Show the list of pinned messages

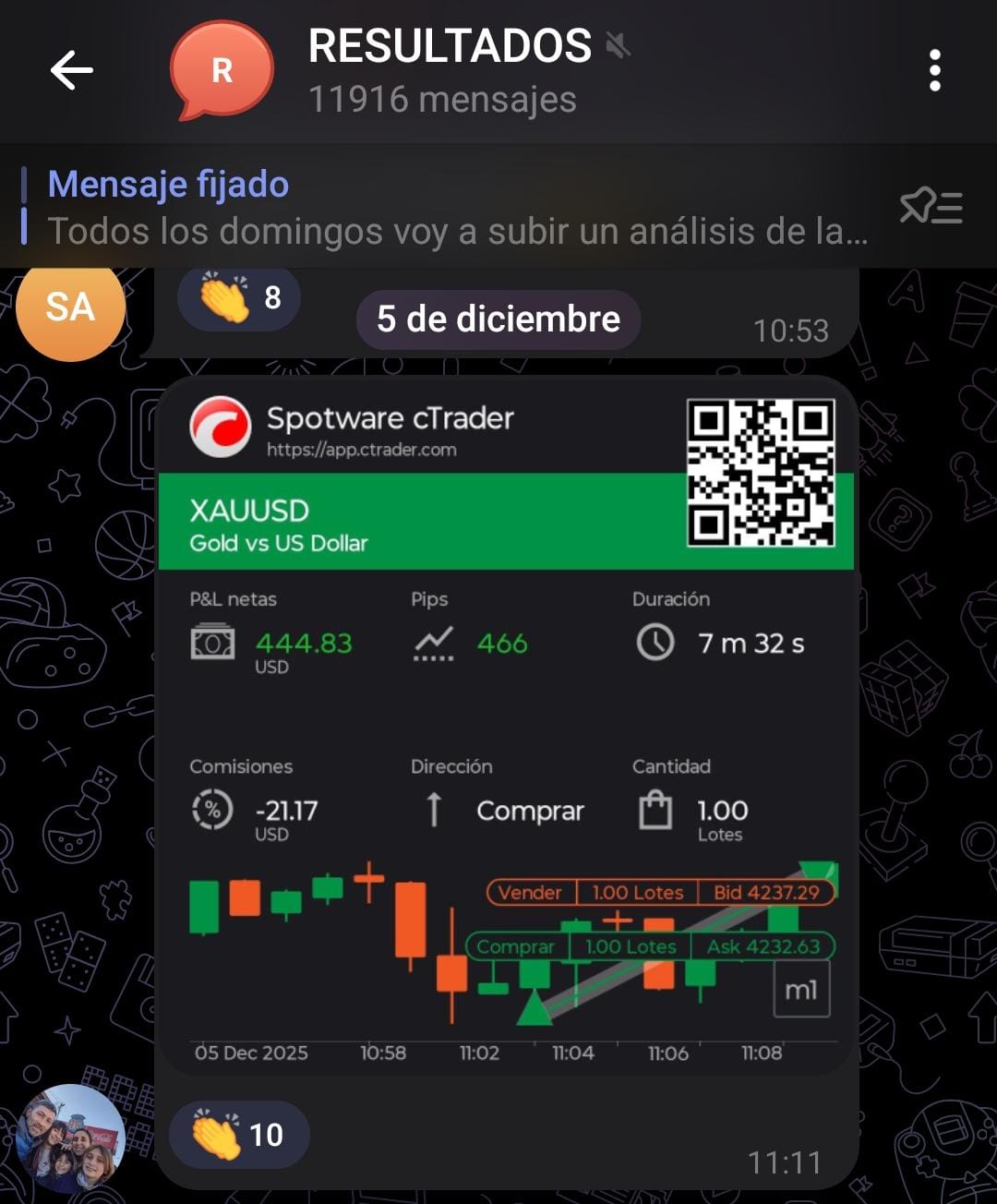pos(931,207)
